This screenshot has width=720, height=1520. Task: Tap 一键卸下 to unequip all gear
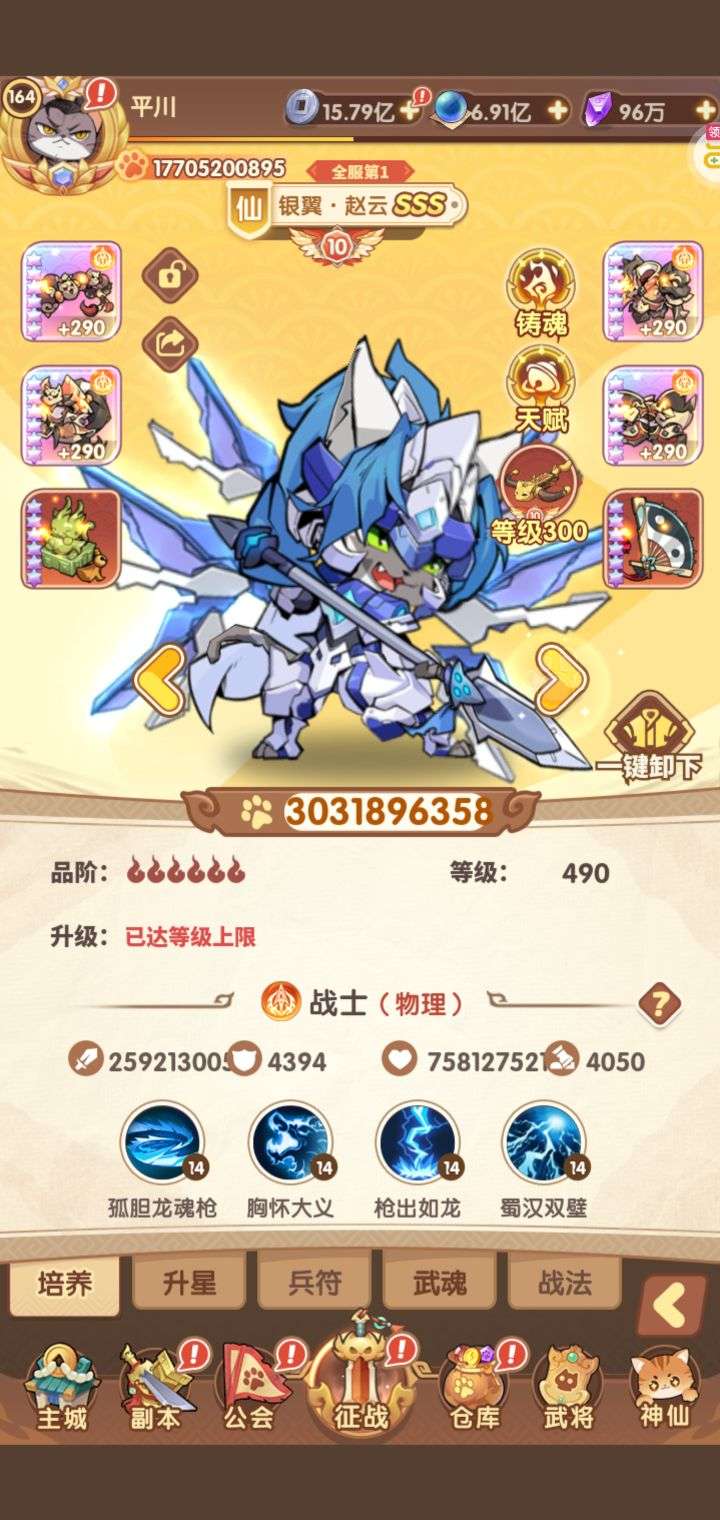coord(649,737)
